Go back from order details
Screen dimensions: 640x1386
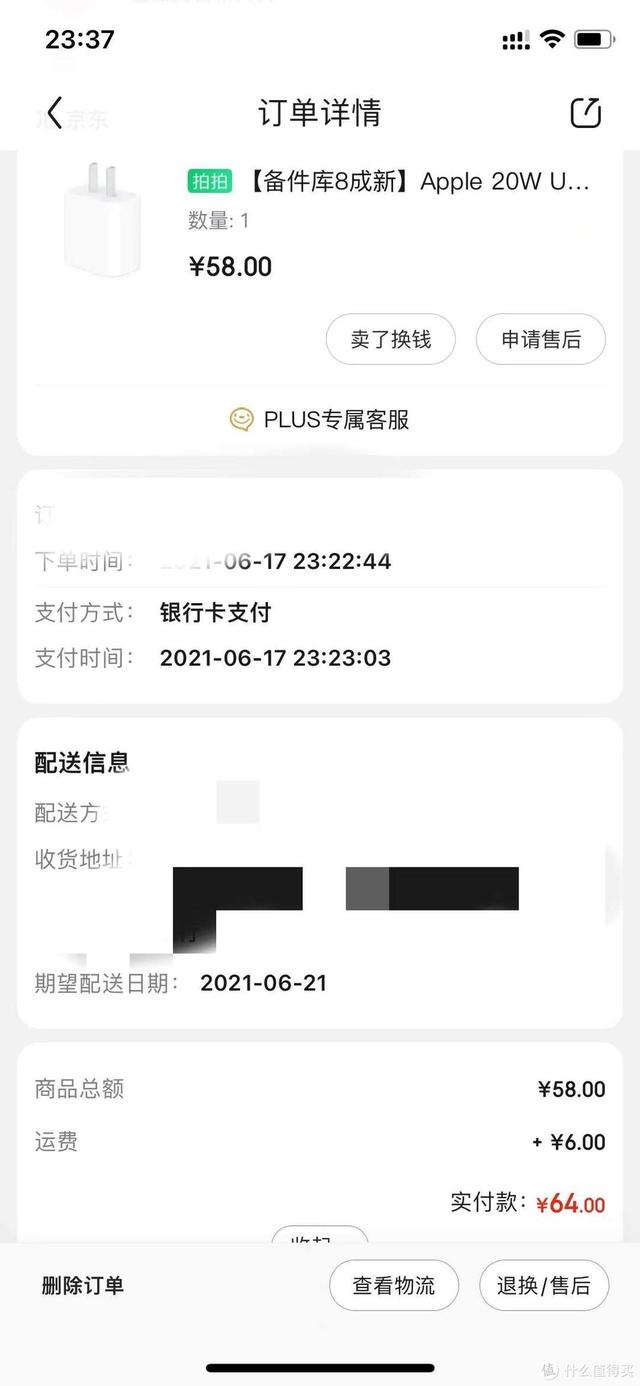pos(55,113)
